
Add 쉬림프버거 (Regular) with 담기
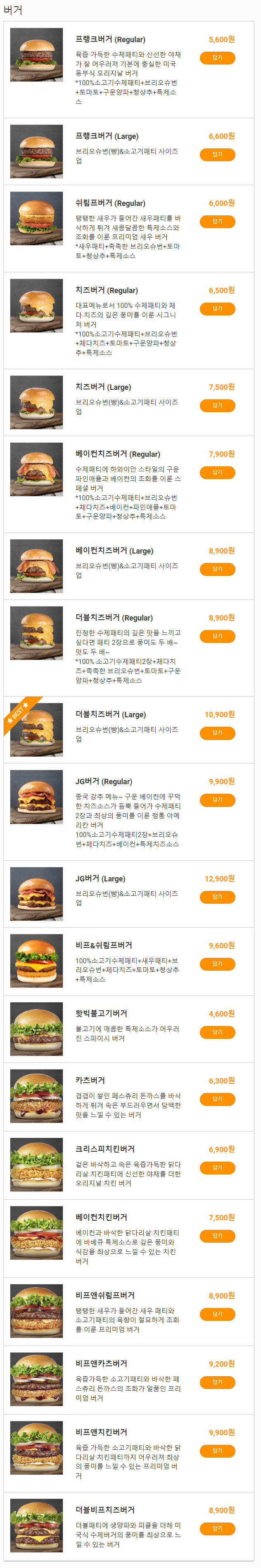pos(217,222)
